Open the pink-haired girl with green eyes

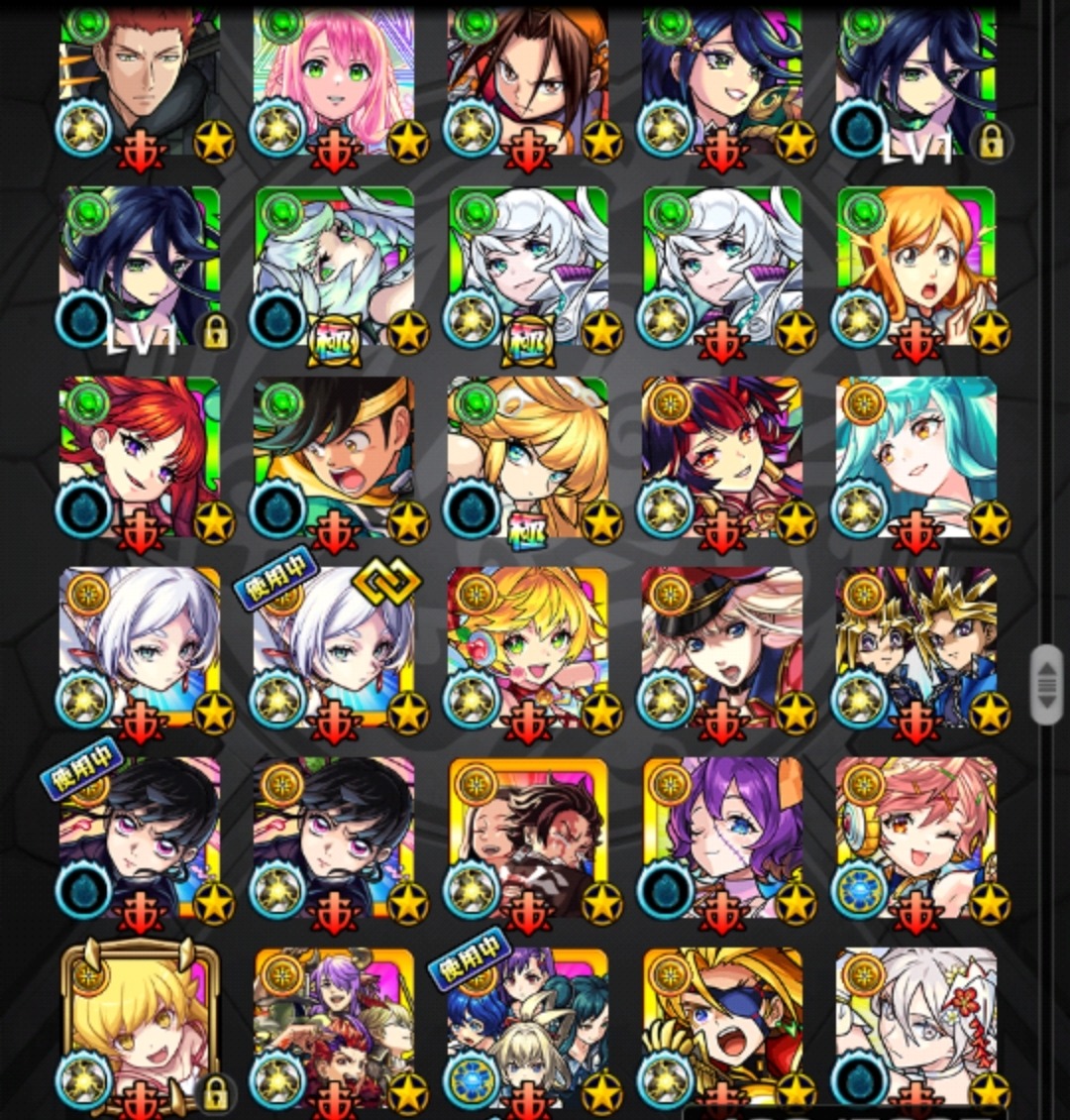334,79
